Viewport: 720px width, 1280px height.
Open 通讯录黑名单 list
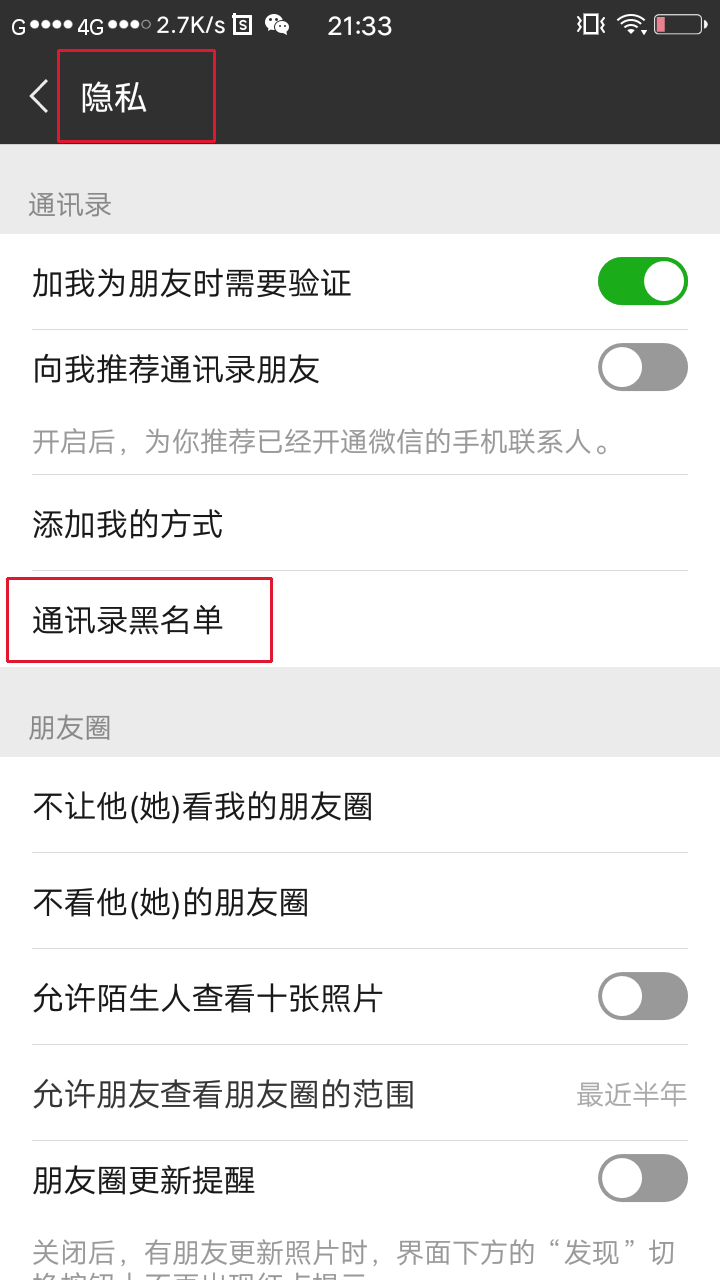[x=360, y=620]
